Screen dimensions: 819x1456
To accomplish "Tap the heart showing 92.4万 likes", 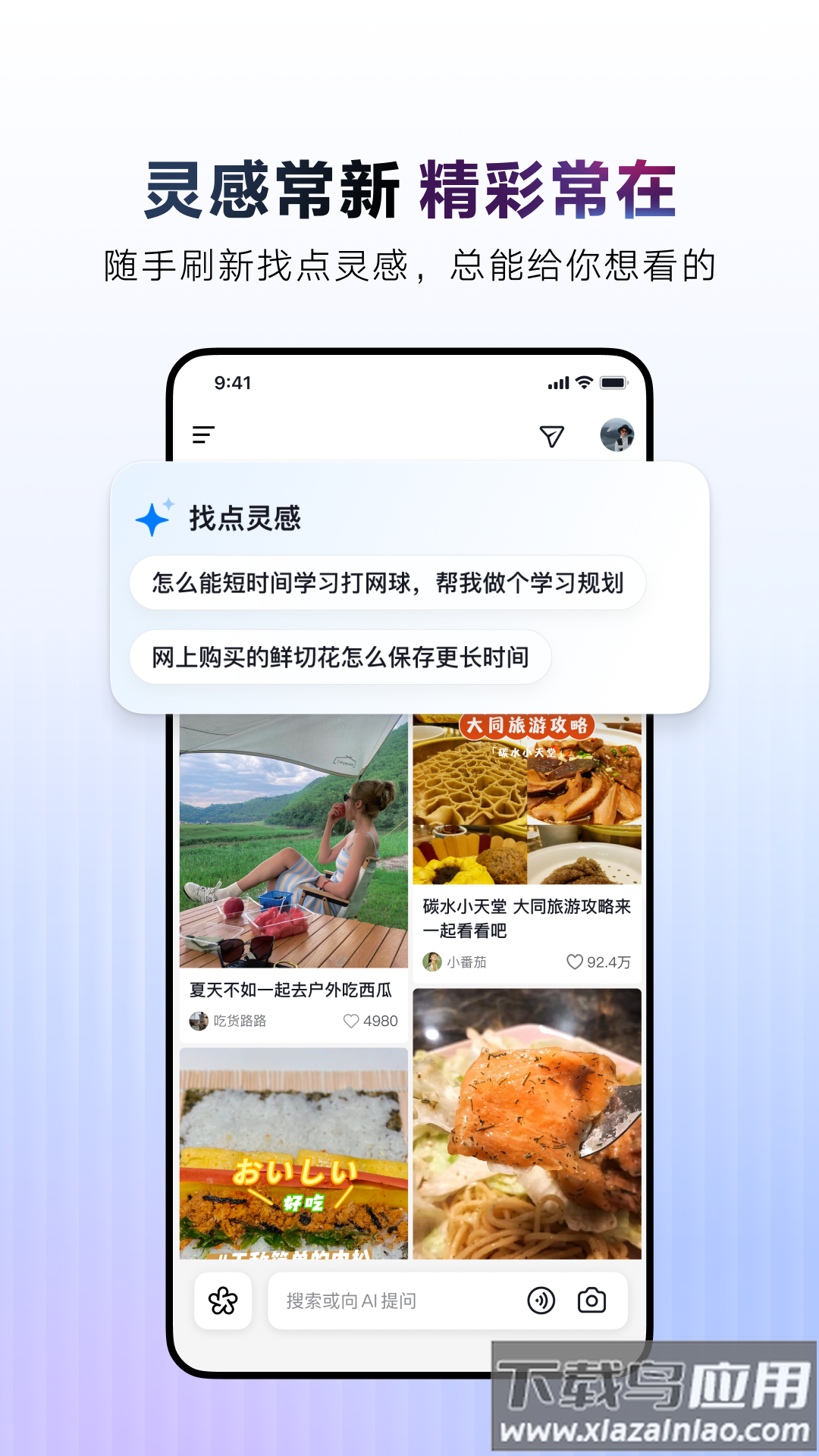I will (x=574, y=962).
